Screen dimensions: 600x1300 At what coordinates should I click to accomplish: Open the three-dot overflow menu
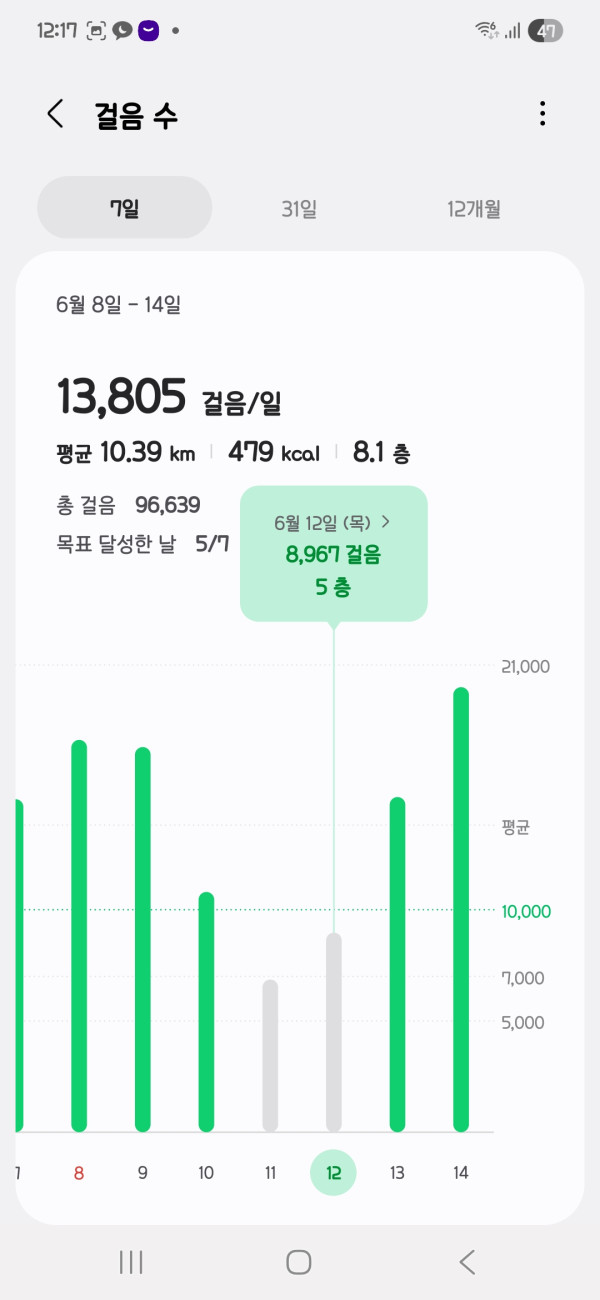coord(542,114)
